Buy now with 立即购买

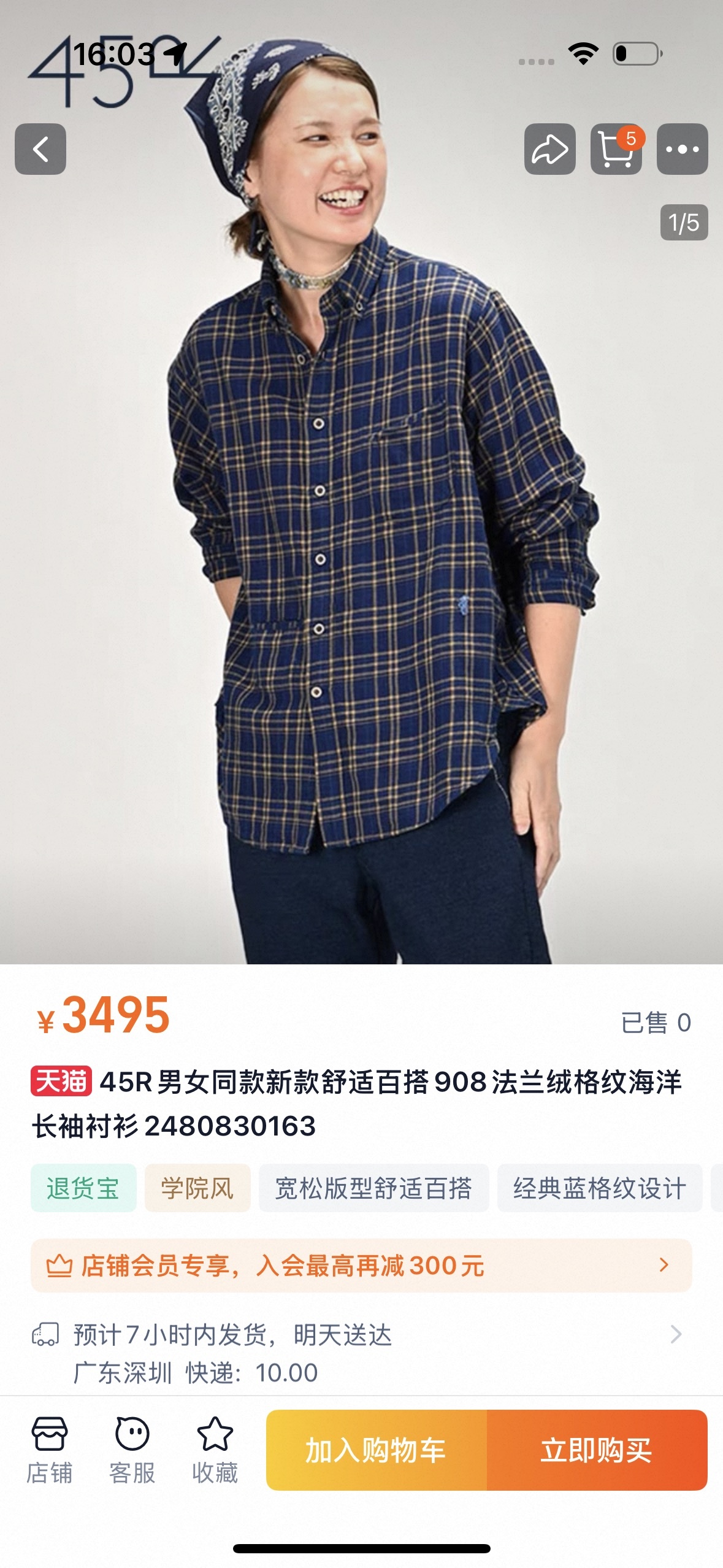point(596,1450)
